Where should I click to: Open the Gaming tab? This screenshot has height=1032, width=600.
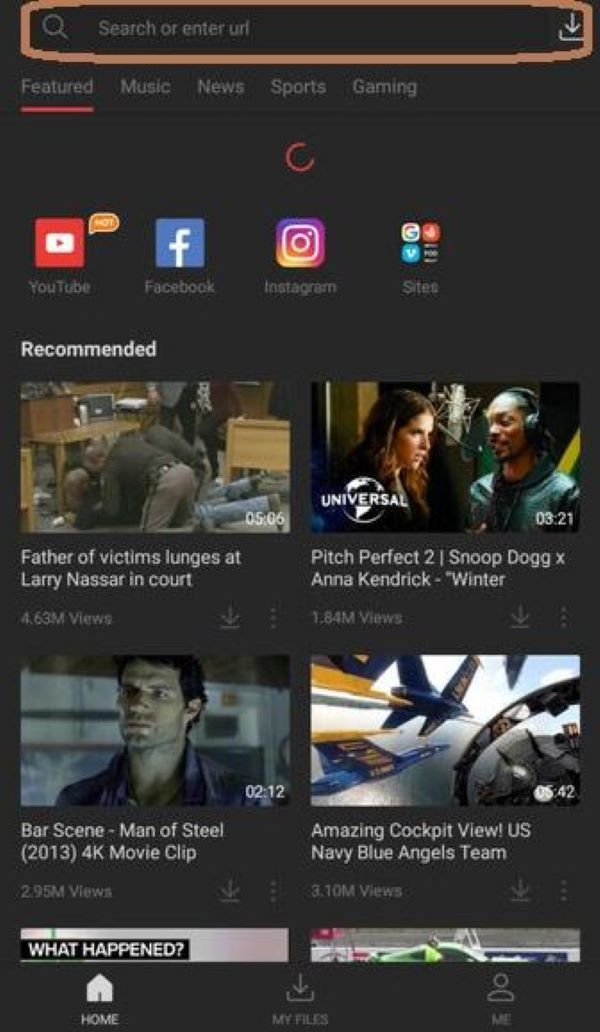[x=384, y=87]
